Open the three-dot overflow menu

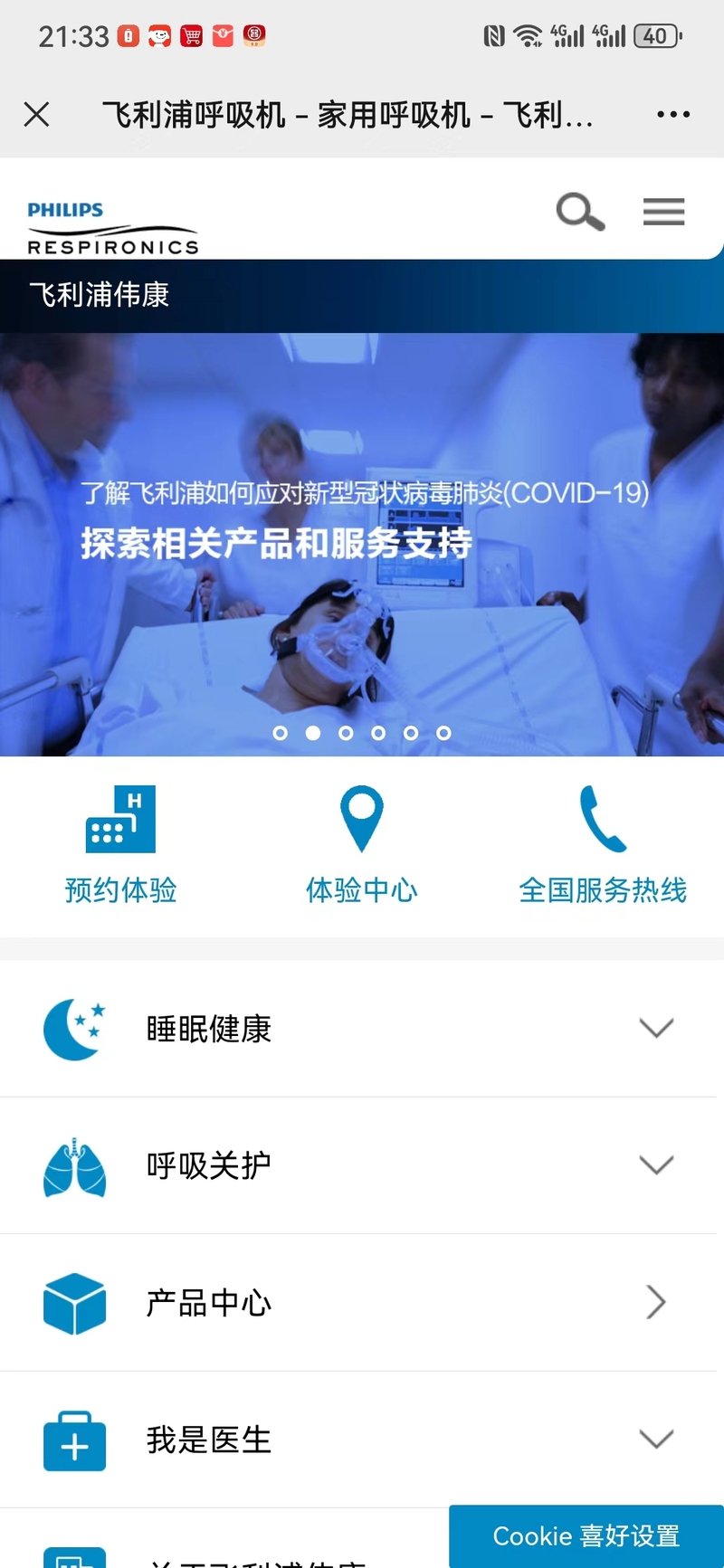point(673,114)
